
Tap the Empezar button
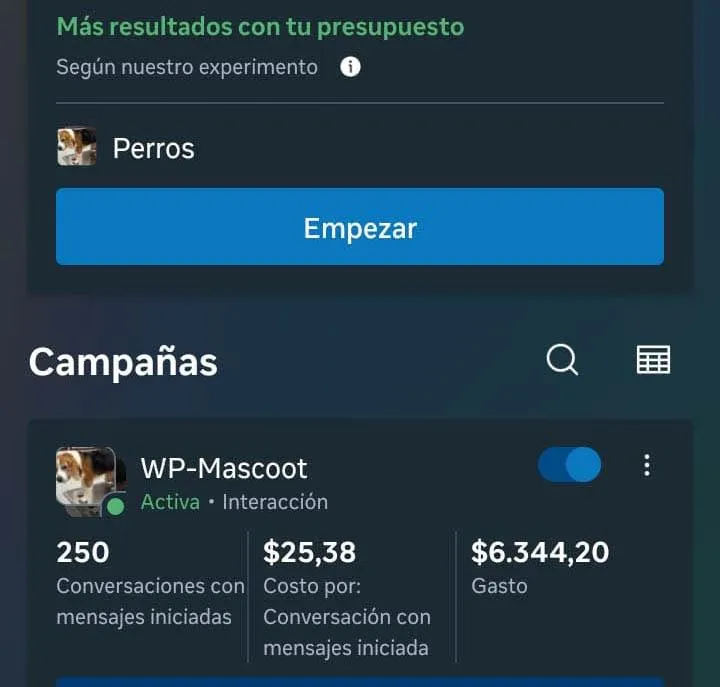point(360,227)
